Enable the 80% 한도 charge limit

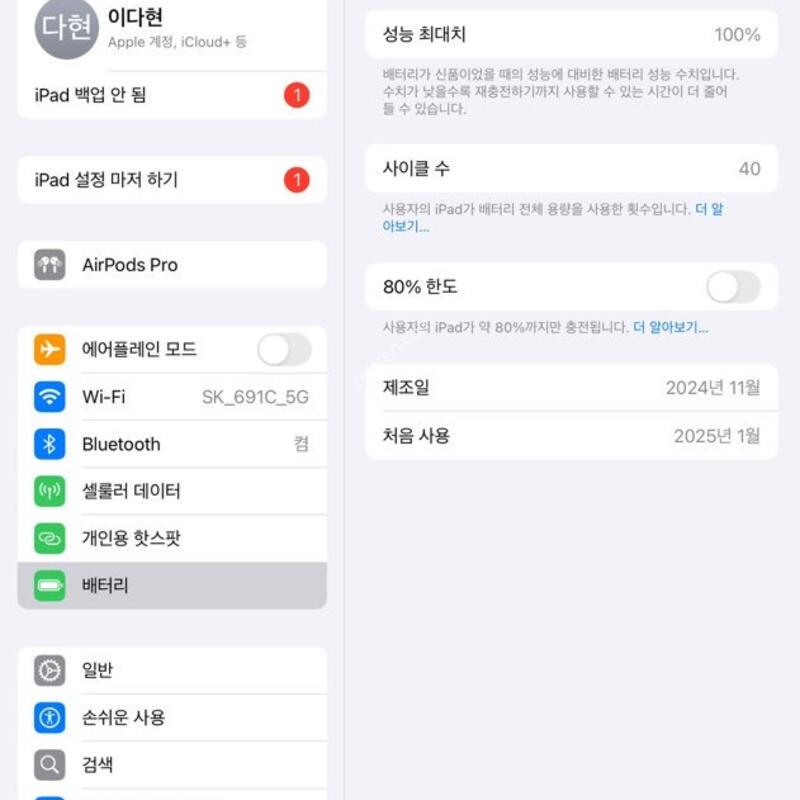click(x=733, y=287)
